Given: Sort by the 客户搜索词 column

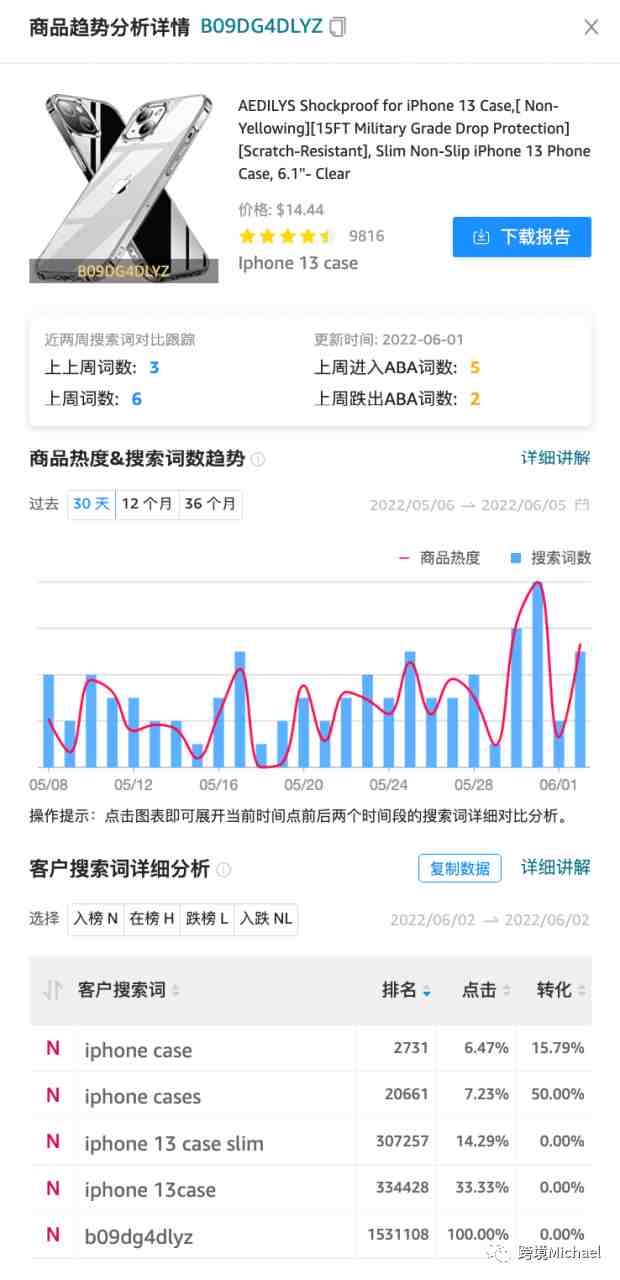Looking at the screenshot, I should point(129,990).
